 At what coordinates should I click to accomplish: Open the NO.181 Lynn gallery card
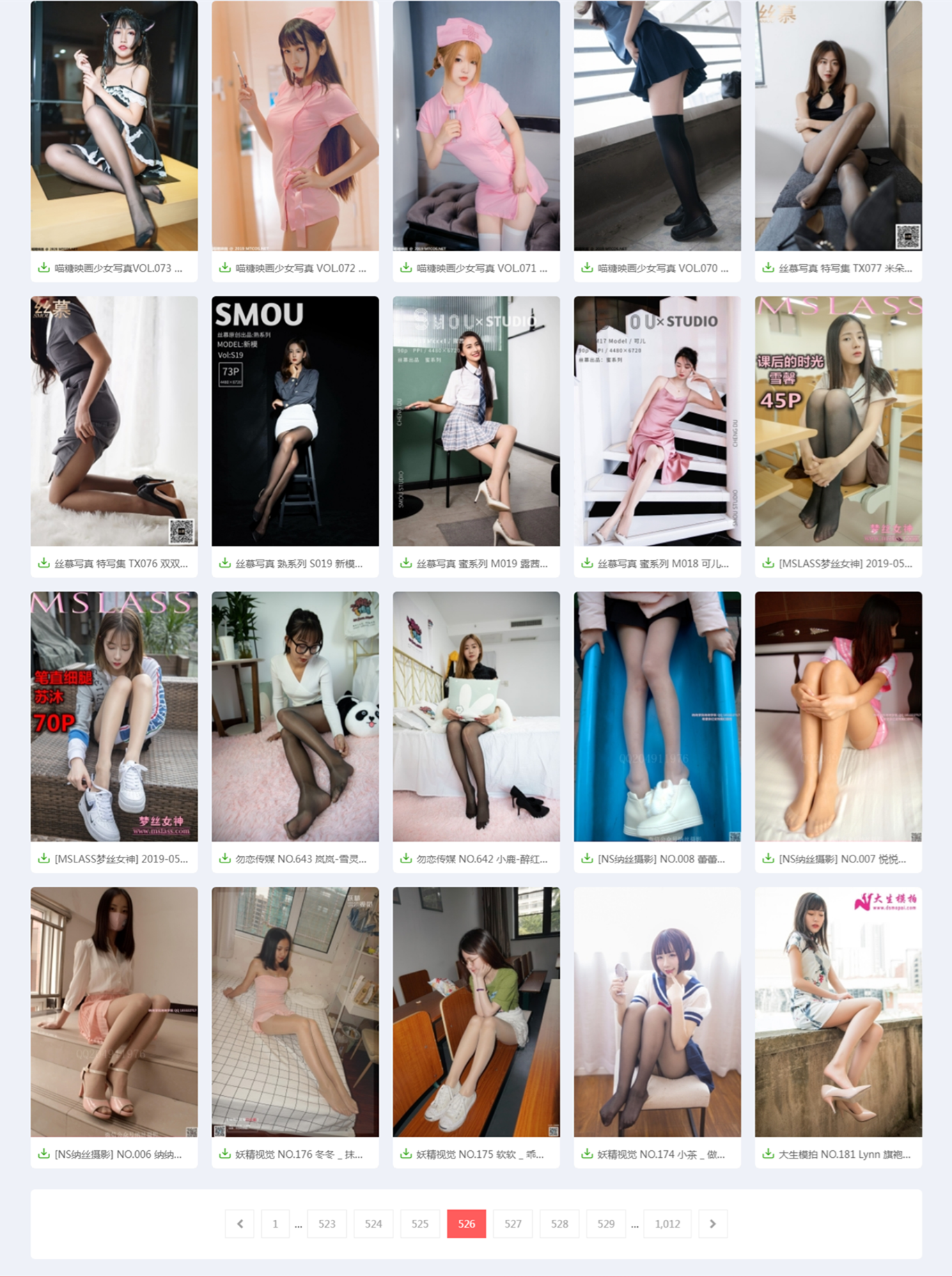click(x=838, y=1012)
